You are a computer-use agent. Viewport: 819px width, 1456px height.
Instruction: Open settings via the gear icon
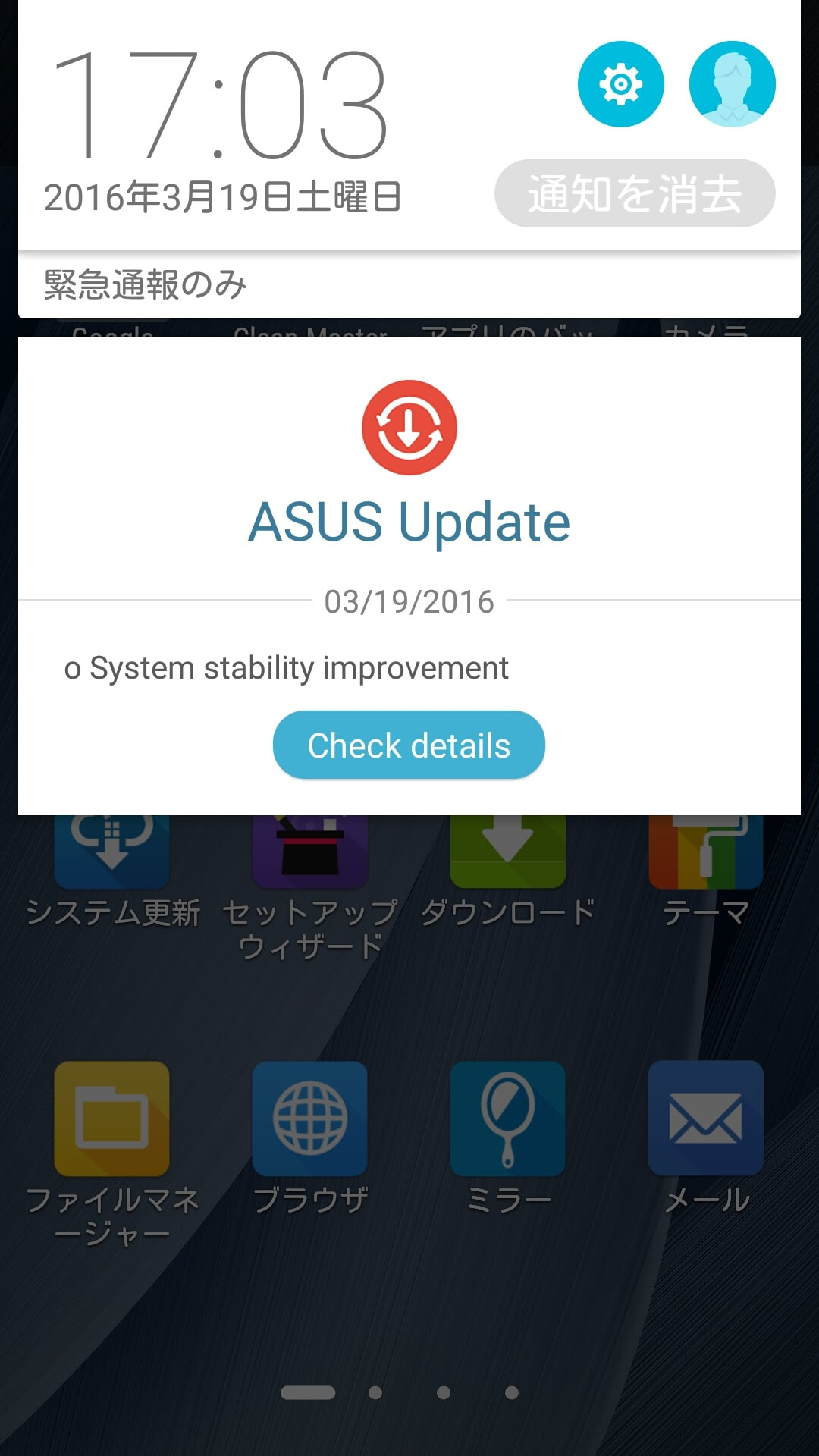pos(620,84)
